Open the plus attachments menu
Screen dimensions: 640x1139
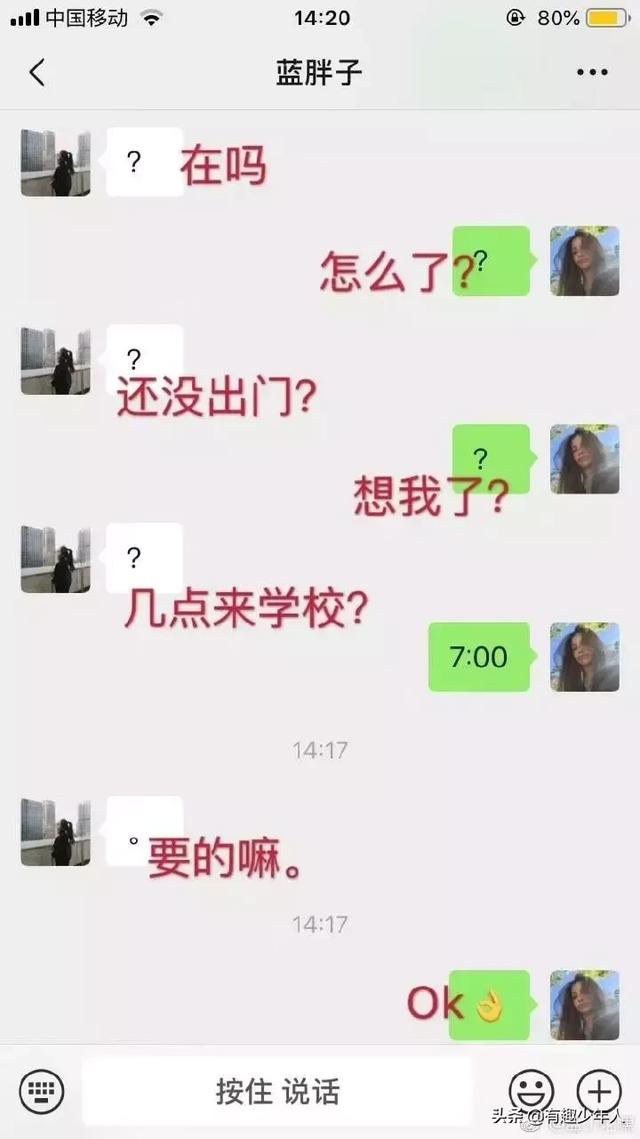pos(599,1090)
